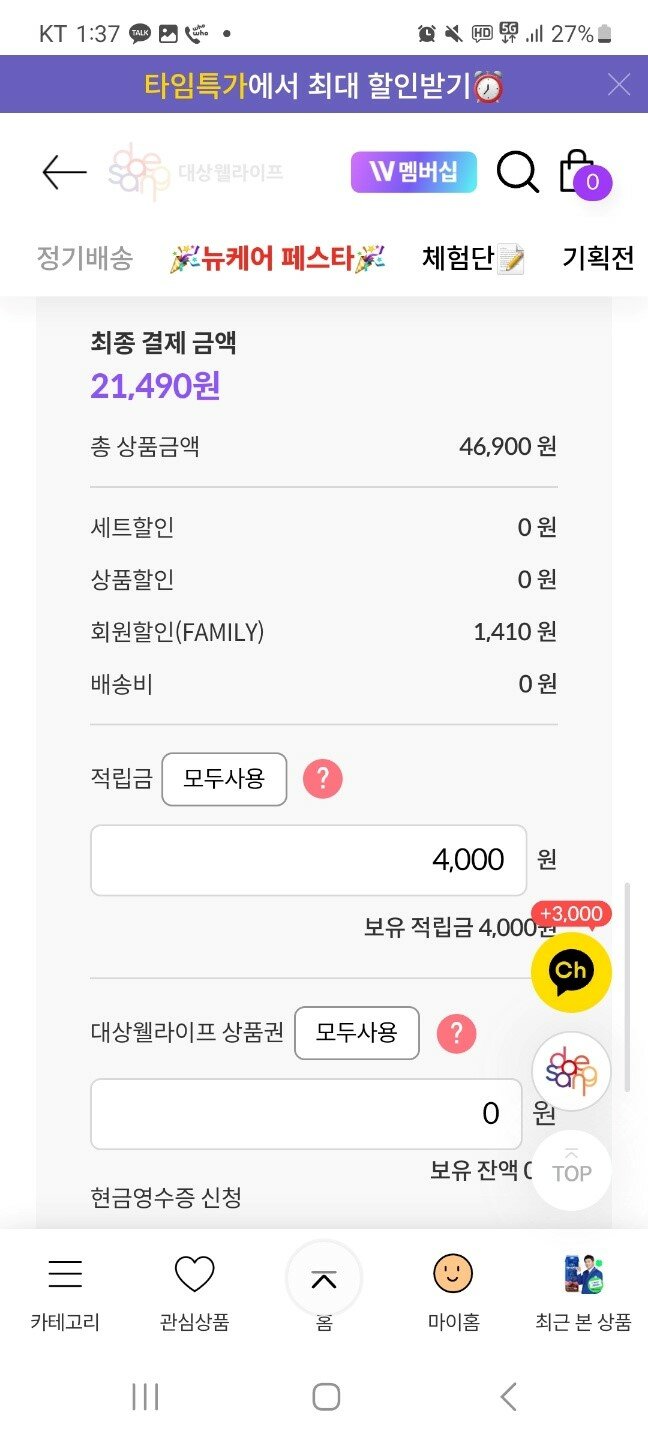Go back using the arrow icon
The height and width of the screenshot is (1440, 648).
click(64, 172)
